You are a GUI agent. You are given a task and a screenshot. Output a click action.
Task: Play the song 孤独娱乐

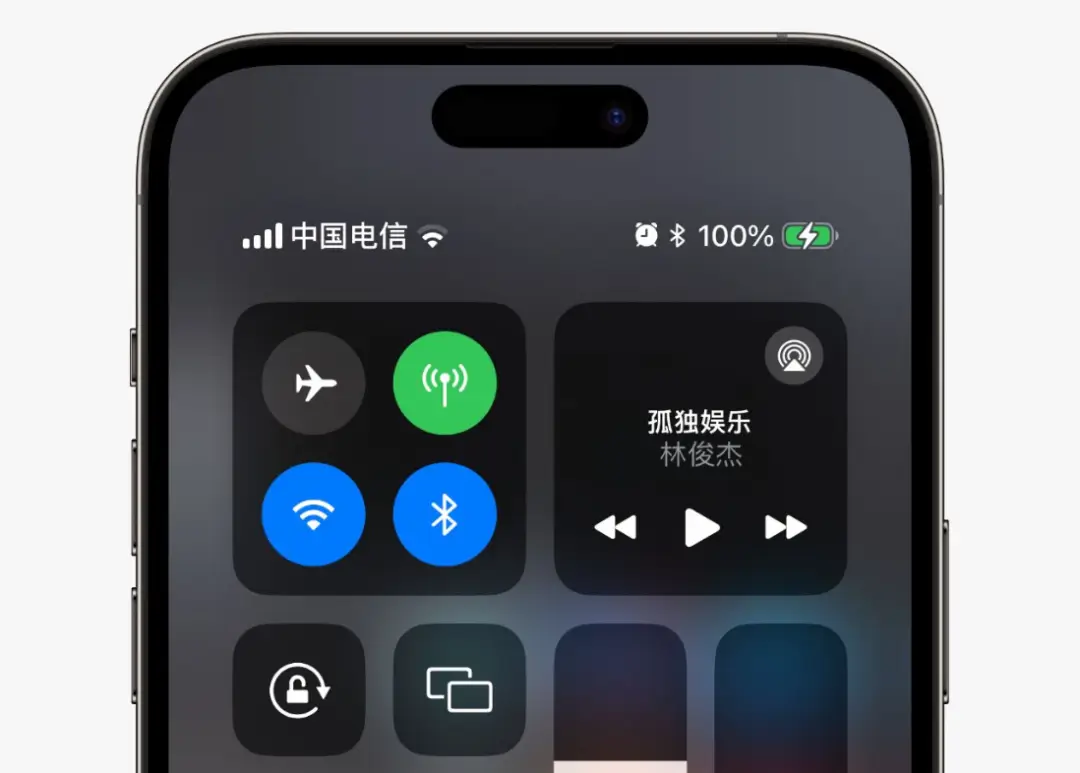(701, 527)
